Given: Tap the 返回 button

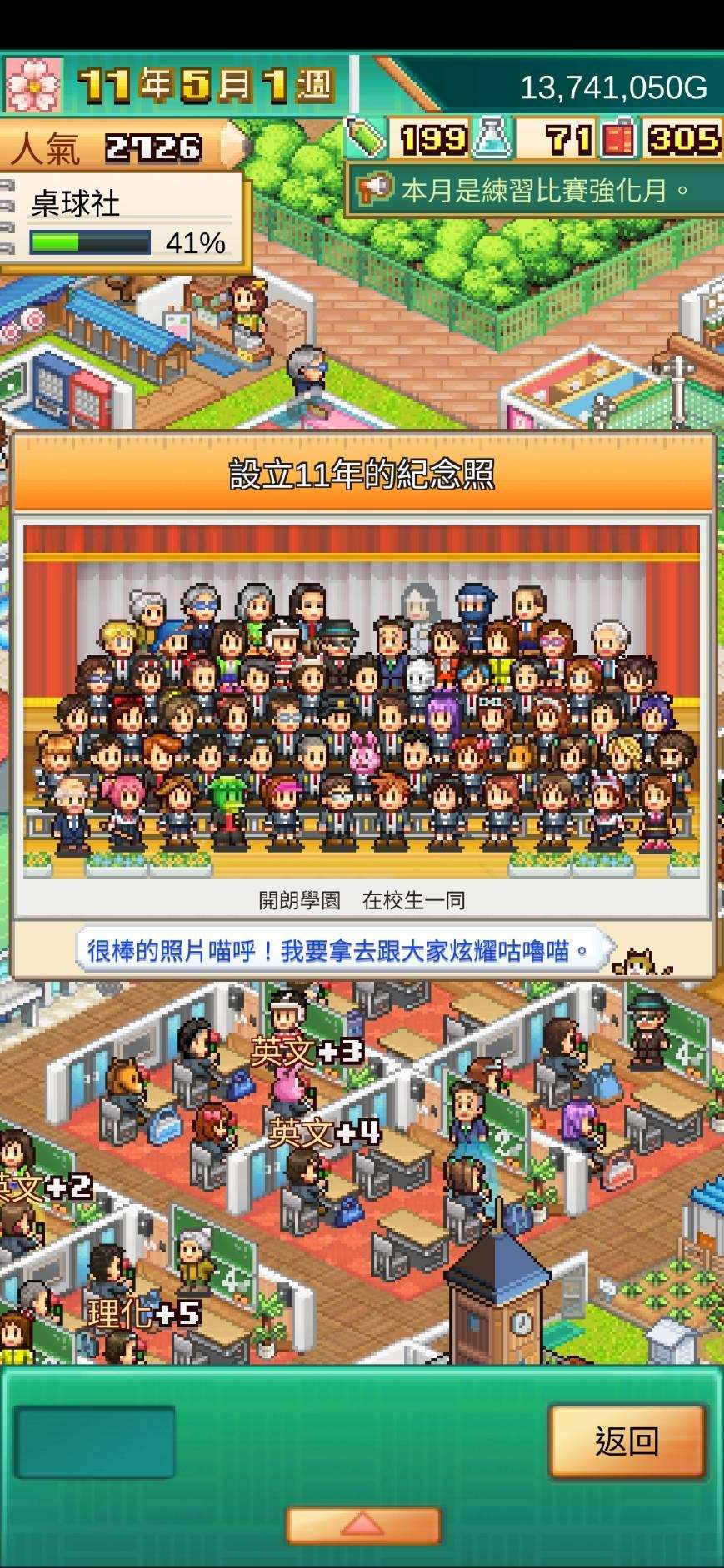Looking at the screenshot, I should 627,1441.
